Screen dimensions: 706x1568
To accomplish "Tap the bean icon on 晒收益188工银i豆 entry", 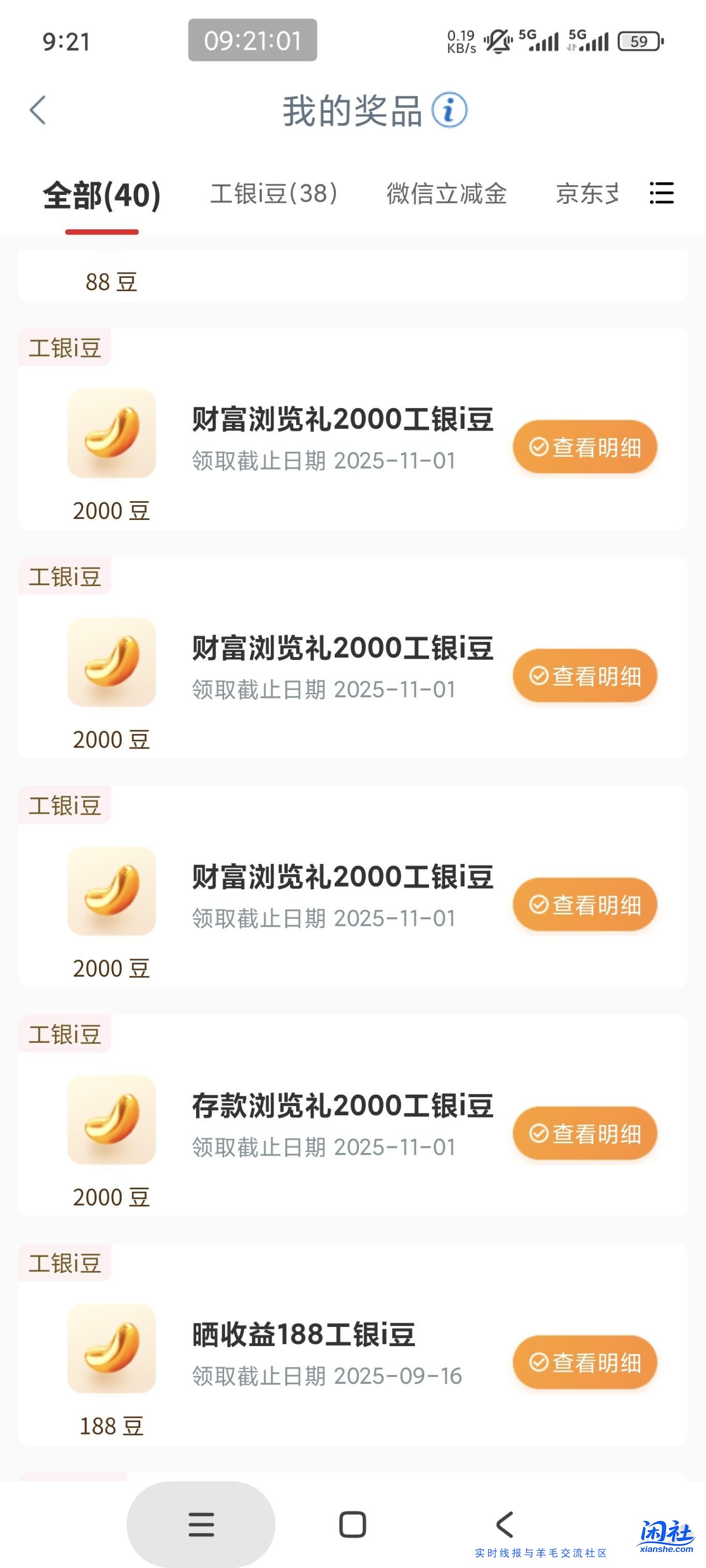I will 110,1348.
